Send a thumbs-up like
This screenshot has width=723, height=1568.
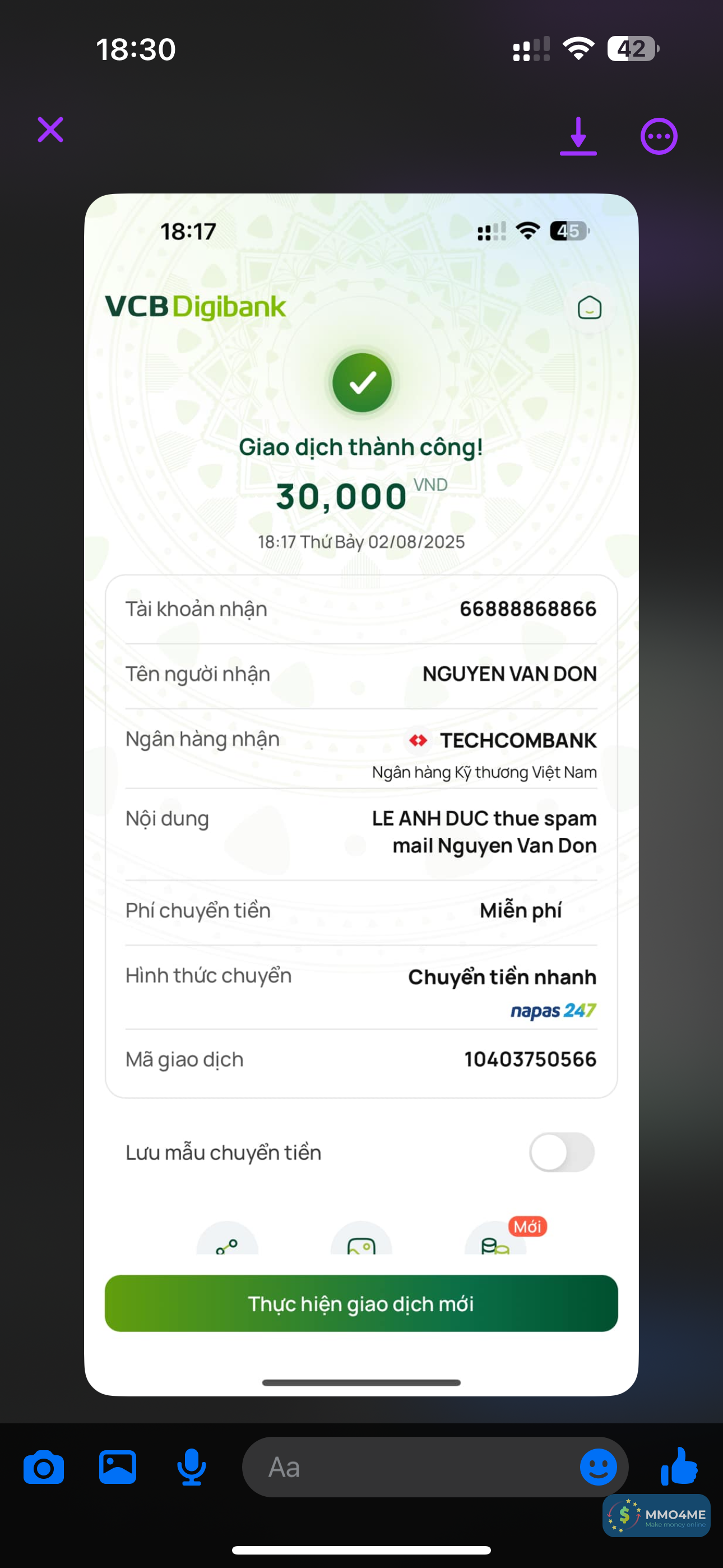(x=679, y=1466)
